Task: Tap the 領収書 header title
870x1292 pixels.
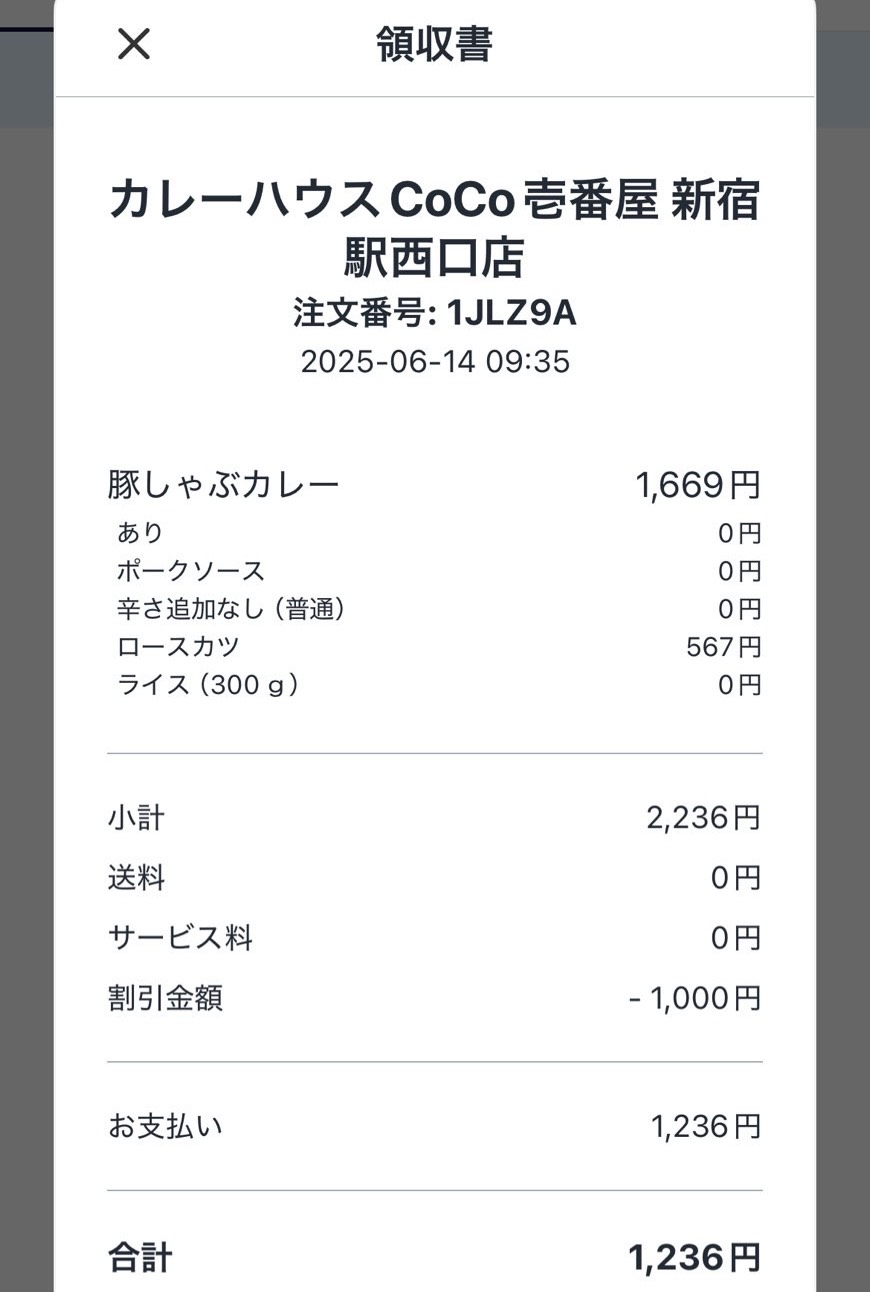Action: click(434, 44)
